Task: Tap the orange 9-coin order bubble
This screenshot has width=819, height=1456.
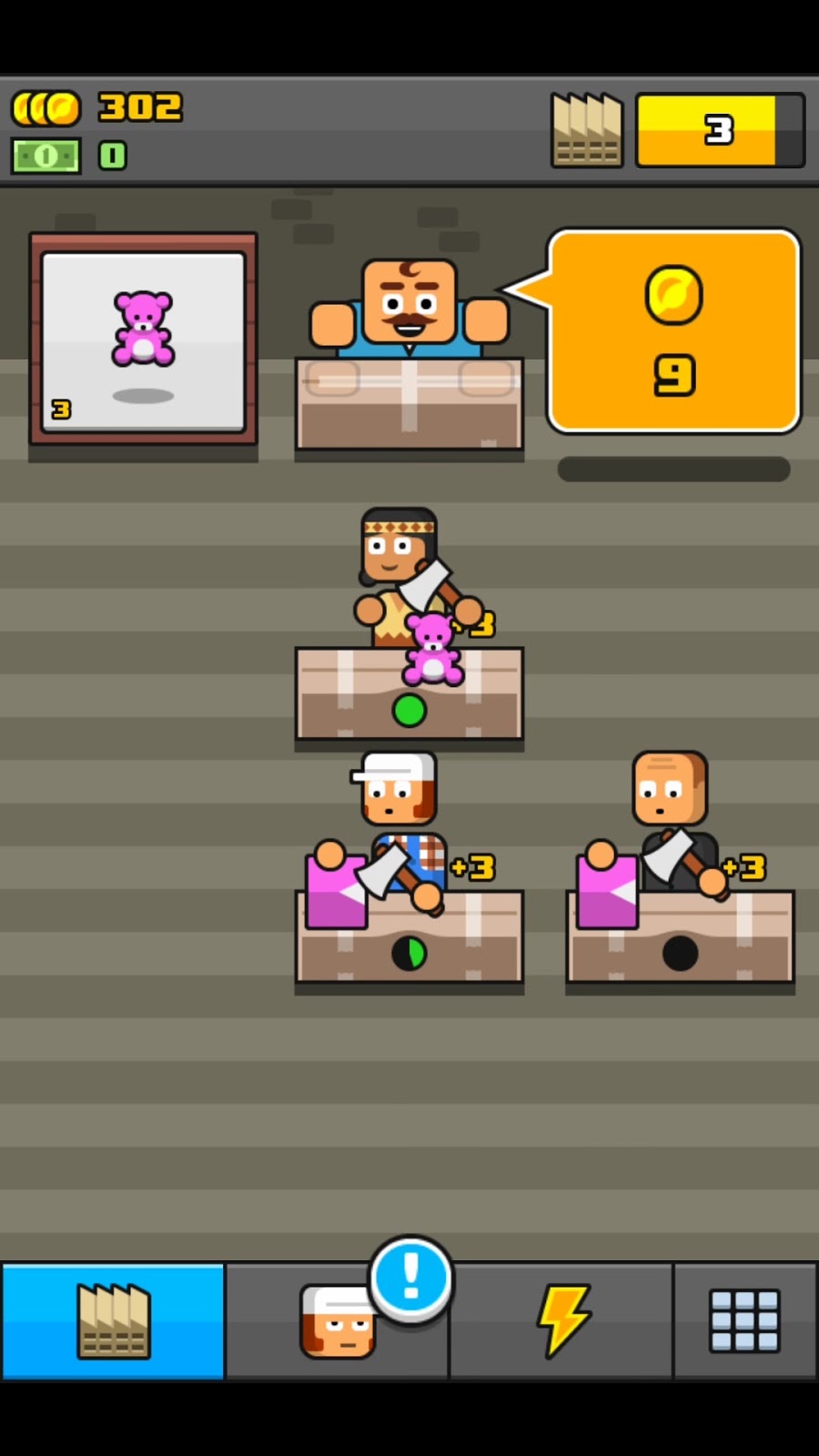Action: [x=673, y=331]
